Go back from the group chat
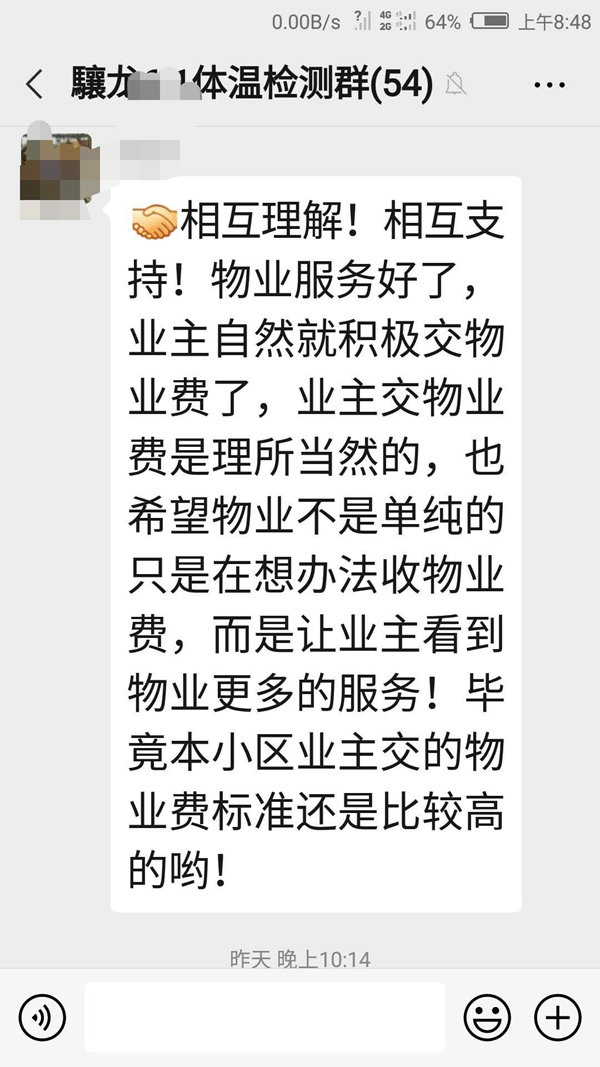The image size is (600, 1067). (x=34, y=84)
